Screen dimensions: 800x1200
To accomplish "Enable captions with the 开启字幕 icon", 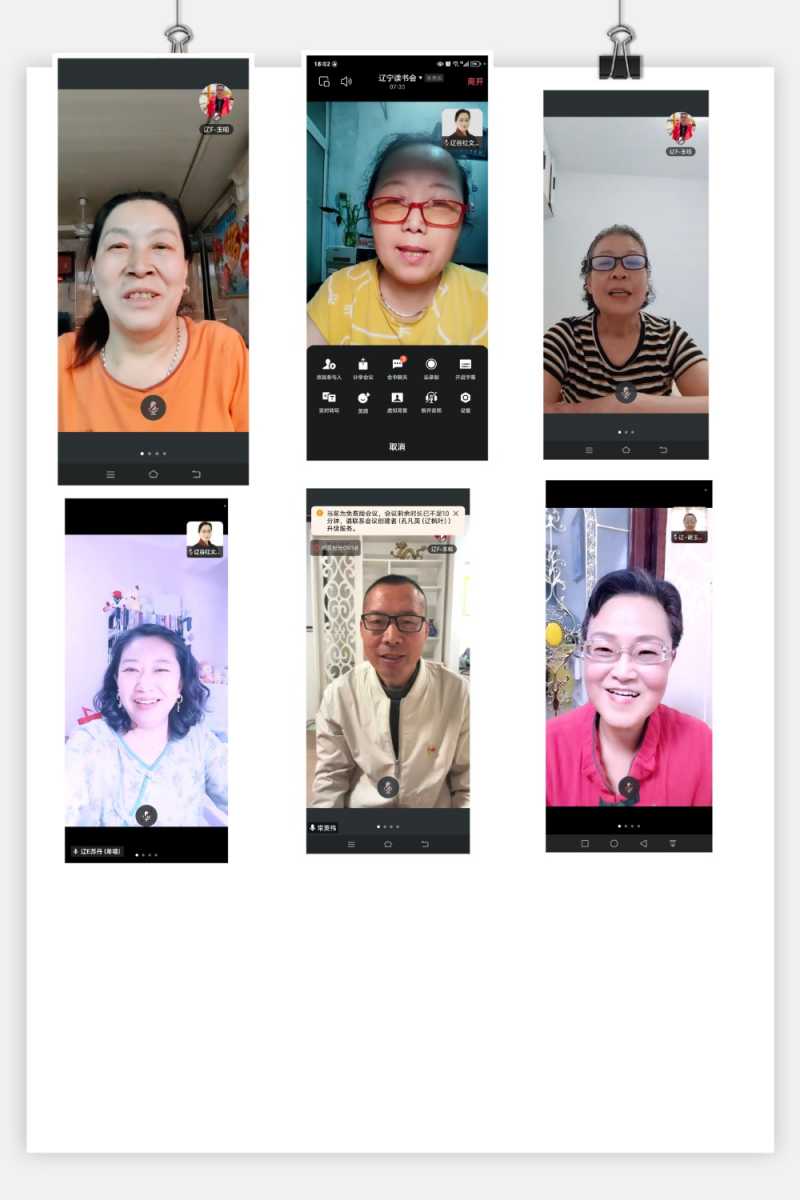I will coord(466,364).
